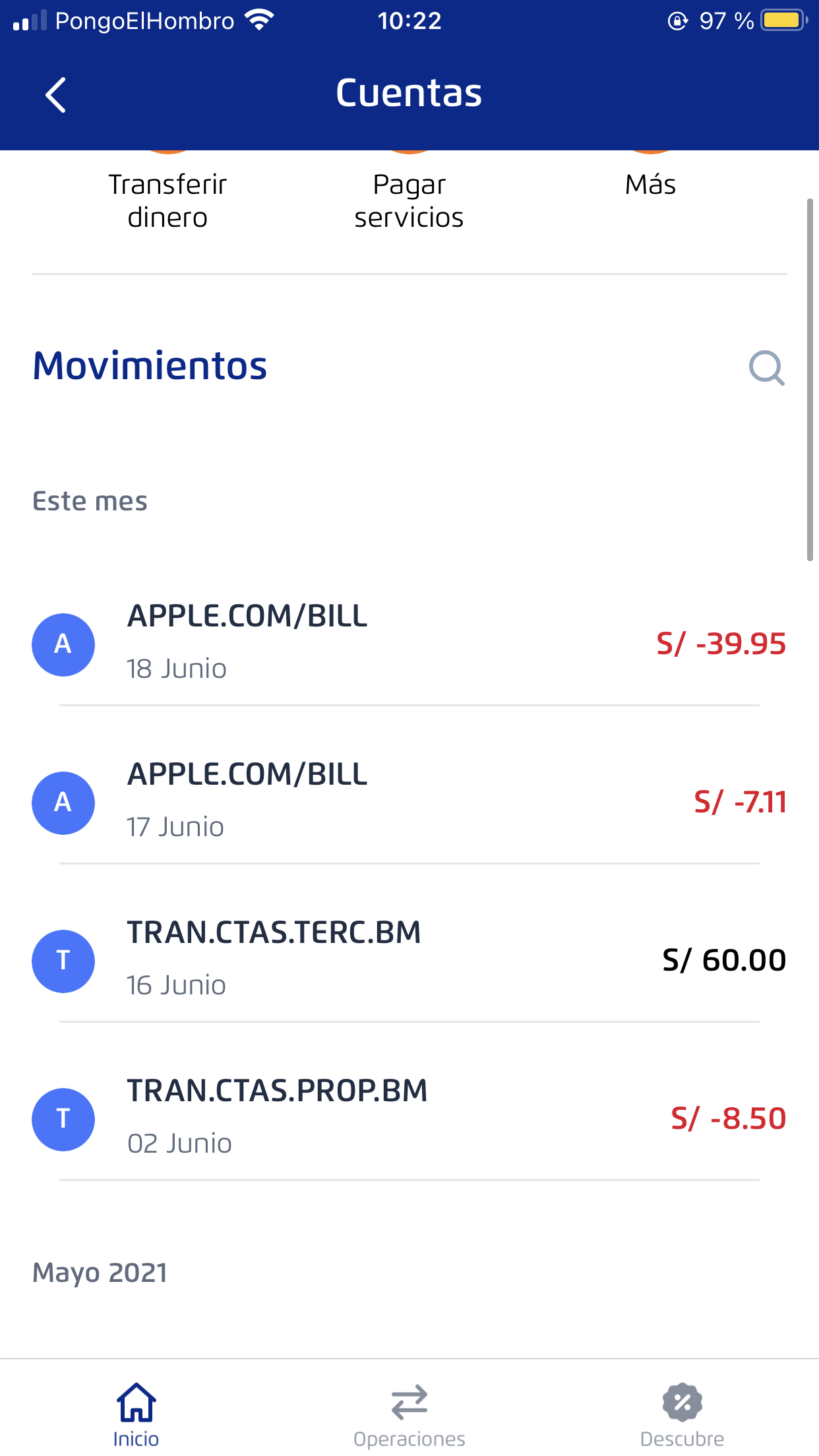The image size is (819, 1456).
Task: Choose Pagar servicios option
Action: 409,200
